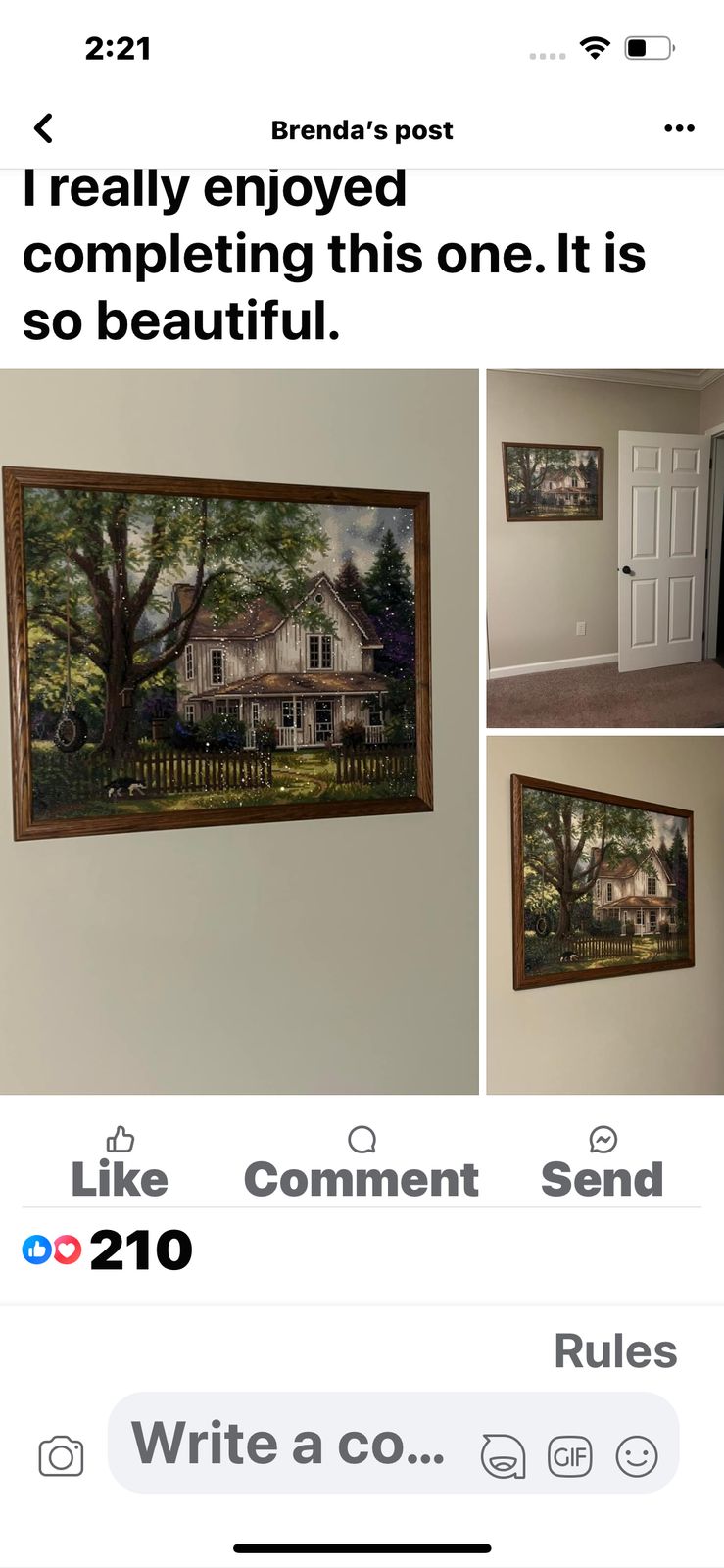Open the emoji smiley picker
This screenshot has height=1568, width=724.
pyautogui.click(x=636, y=1455)
